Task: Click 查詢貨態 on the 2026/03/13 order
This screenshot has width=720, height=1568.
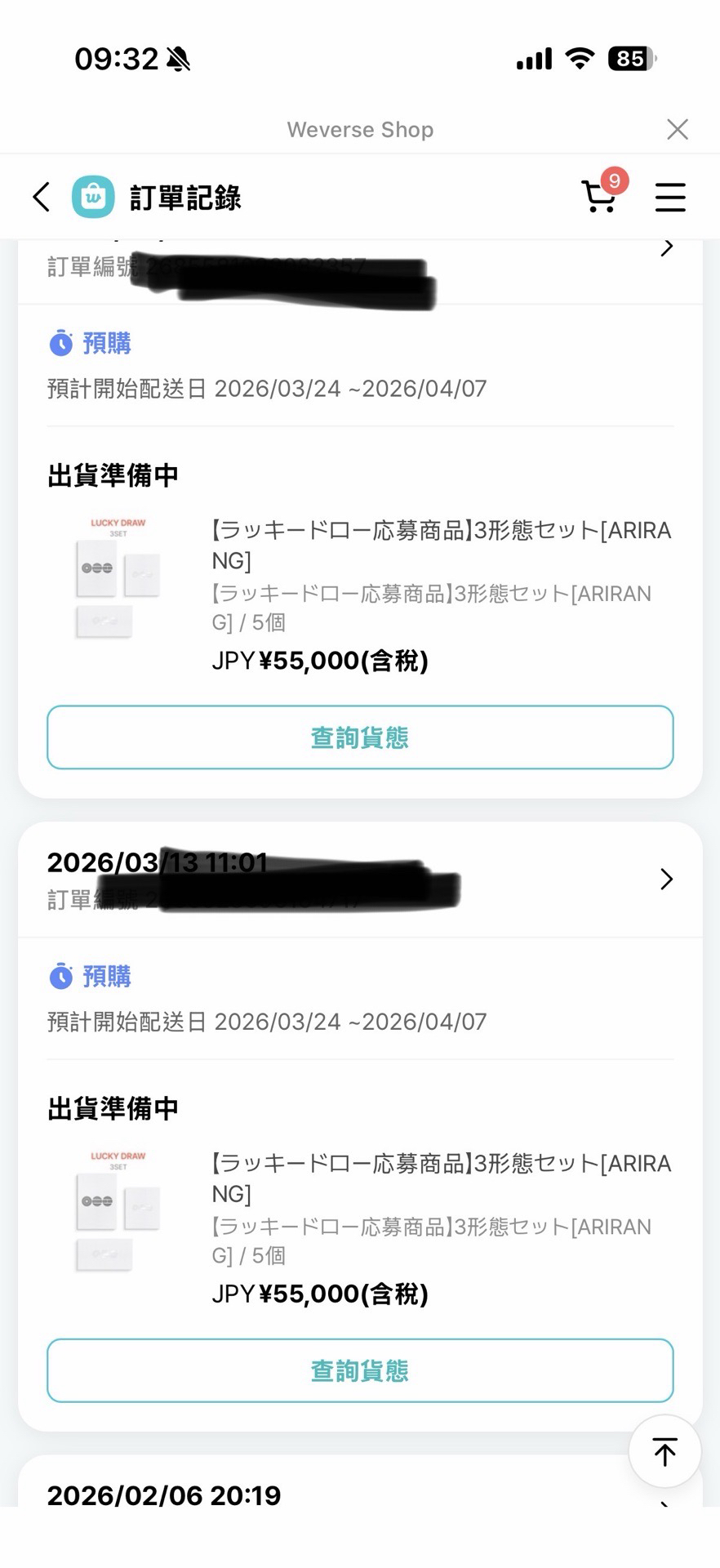Action: 360,1370
